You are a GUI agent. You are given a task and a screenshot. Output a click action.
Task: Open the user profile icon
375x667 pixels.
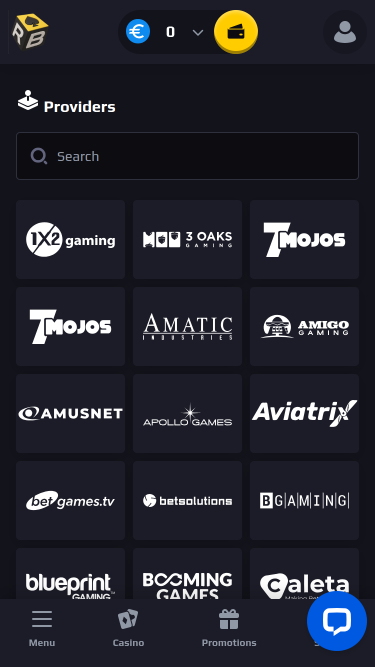[x=345, y=32]
